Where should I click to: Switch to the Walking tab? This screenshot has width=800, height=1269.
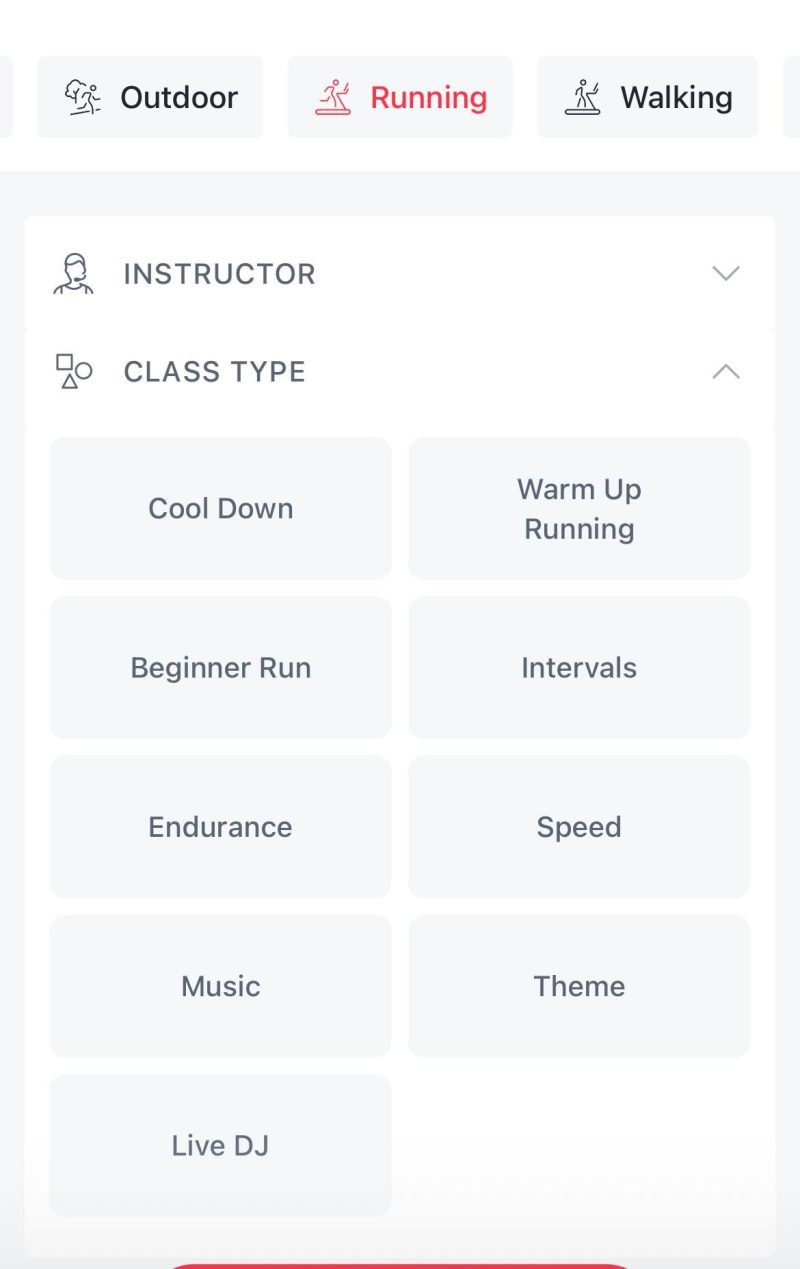click(646, 96)
